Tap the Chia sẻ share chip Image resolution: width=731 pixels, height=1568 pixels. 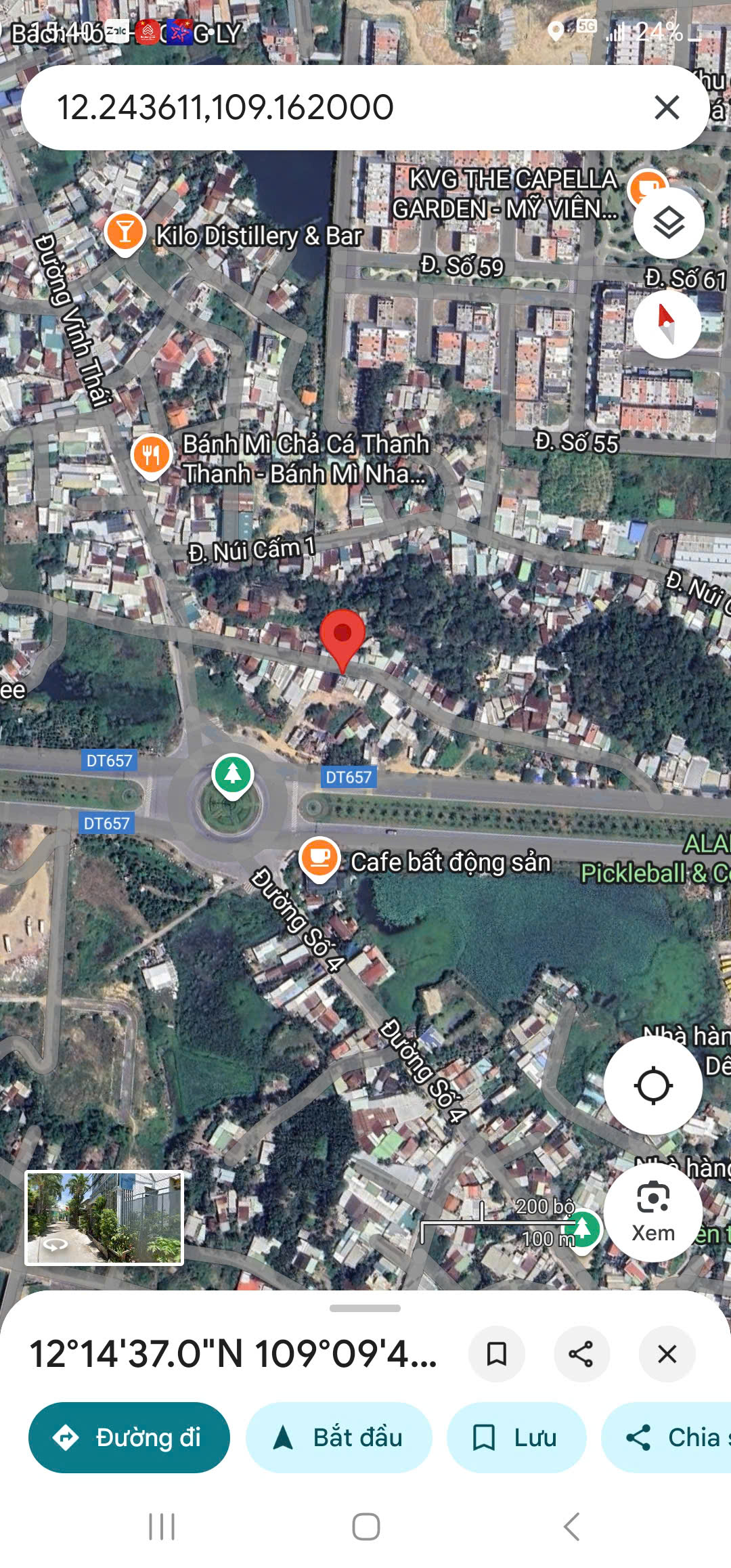click(667, 1437)
